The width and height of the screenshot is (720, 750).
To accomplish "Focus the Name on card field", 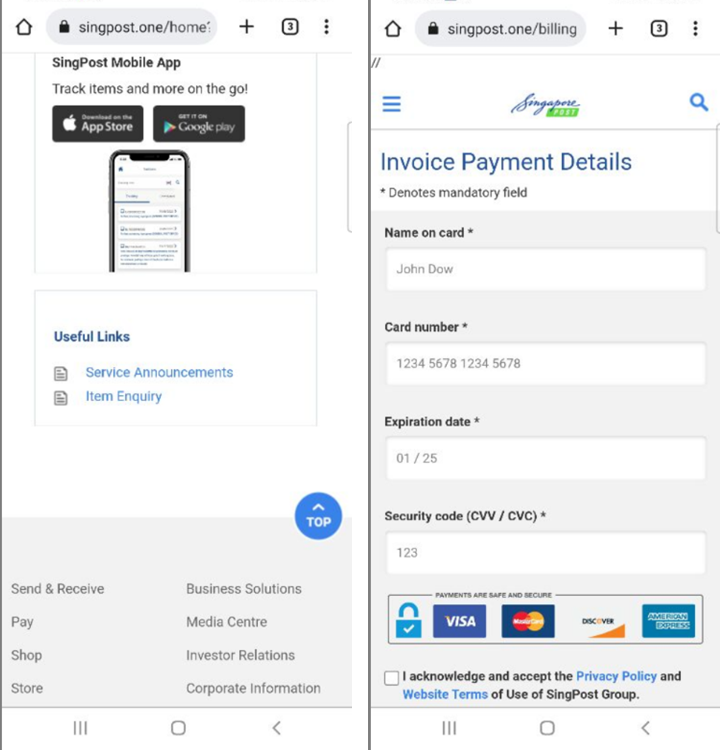I will [x=545, y=269].
